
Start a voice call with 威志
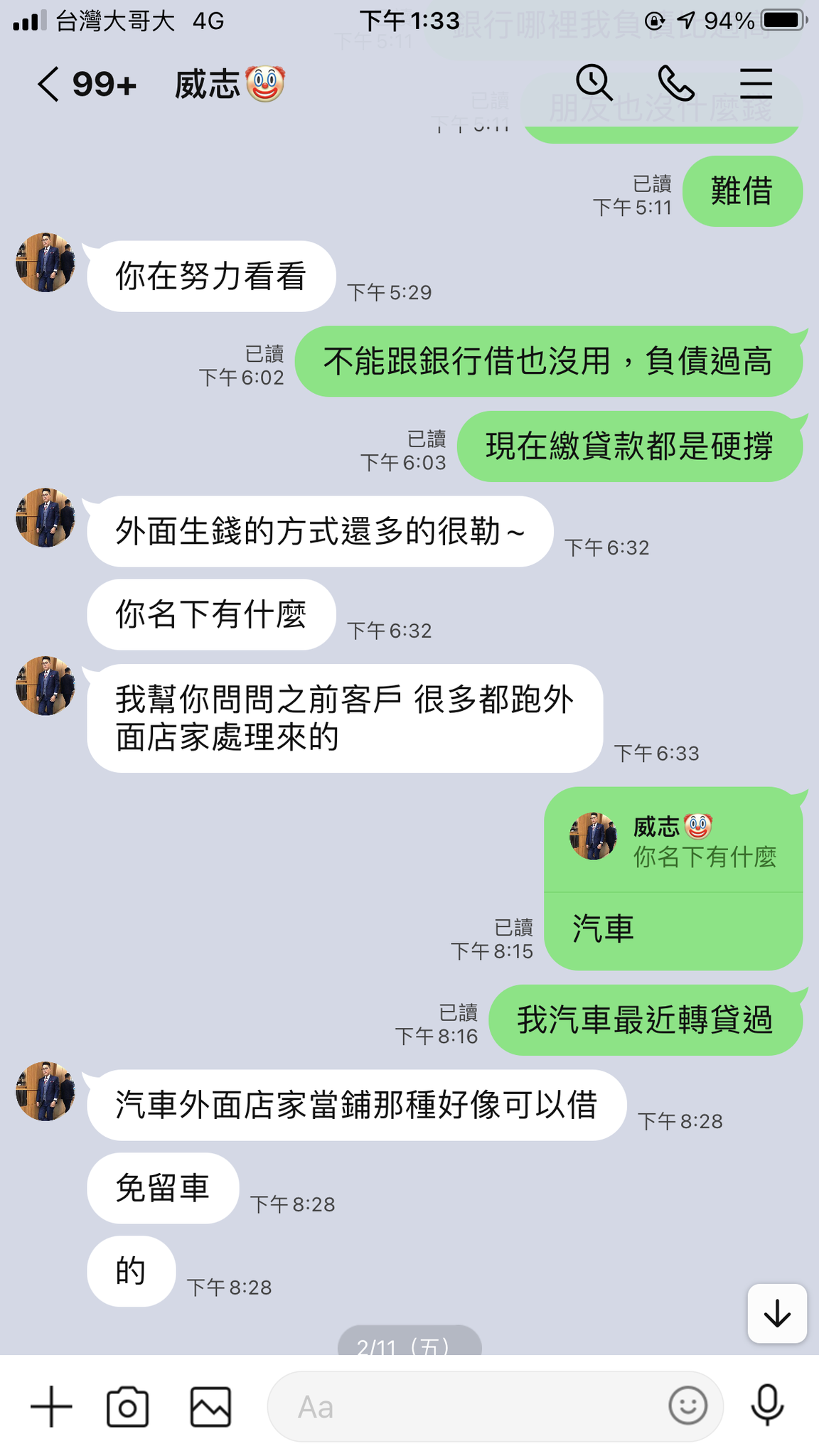pyautogui.click(x=675, y=83)
